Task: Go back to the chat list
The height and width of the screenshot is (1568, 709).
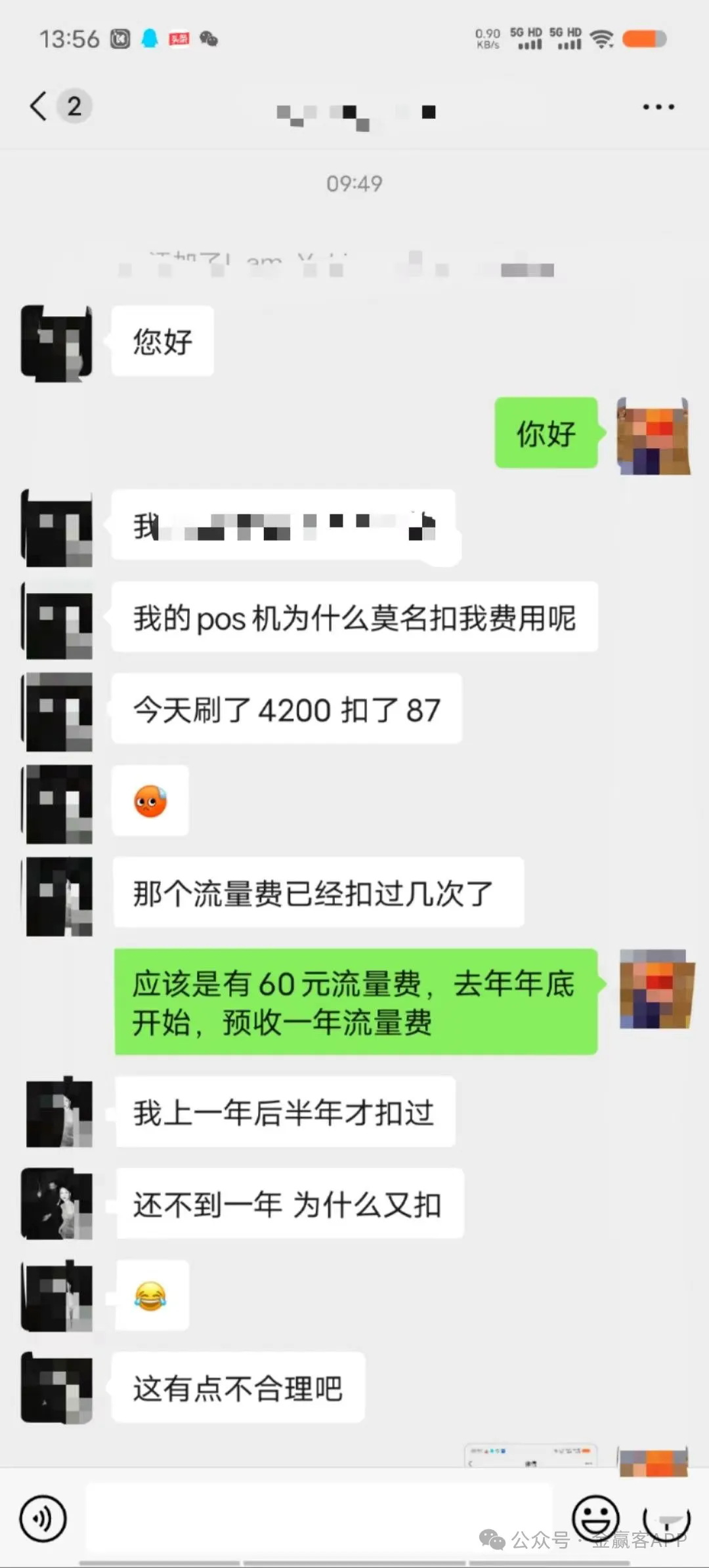Action: point(39,106)
